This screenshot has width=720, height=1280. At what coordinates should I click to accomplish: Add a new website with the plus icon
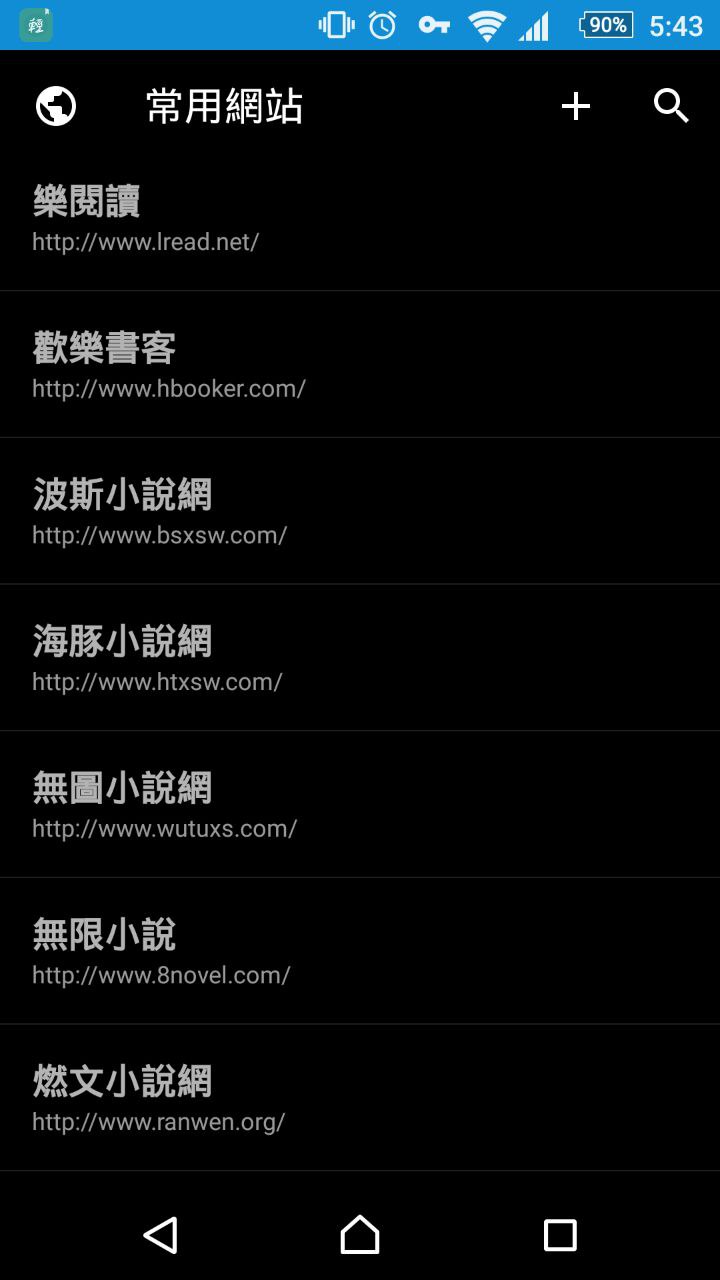coord(575,106)
